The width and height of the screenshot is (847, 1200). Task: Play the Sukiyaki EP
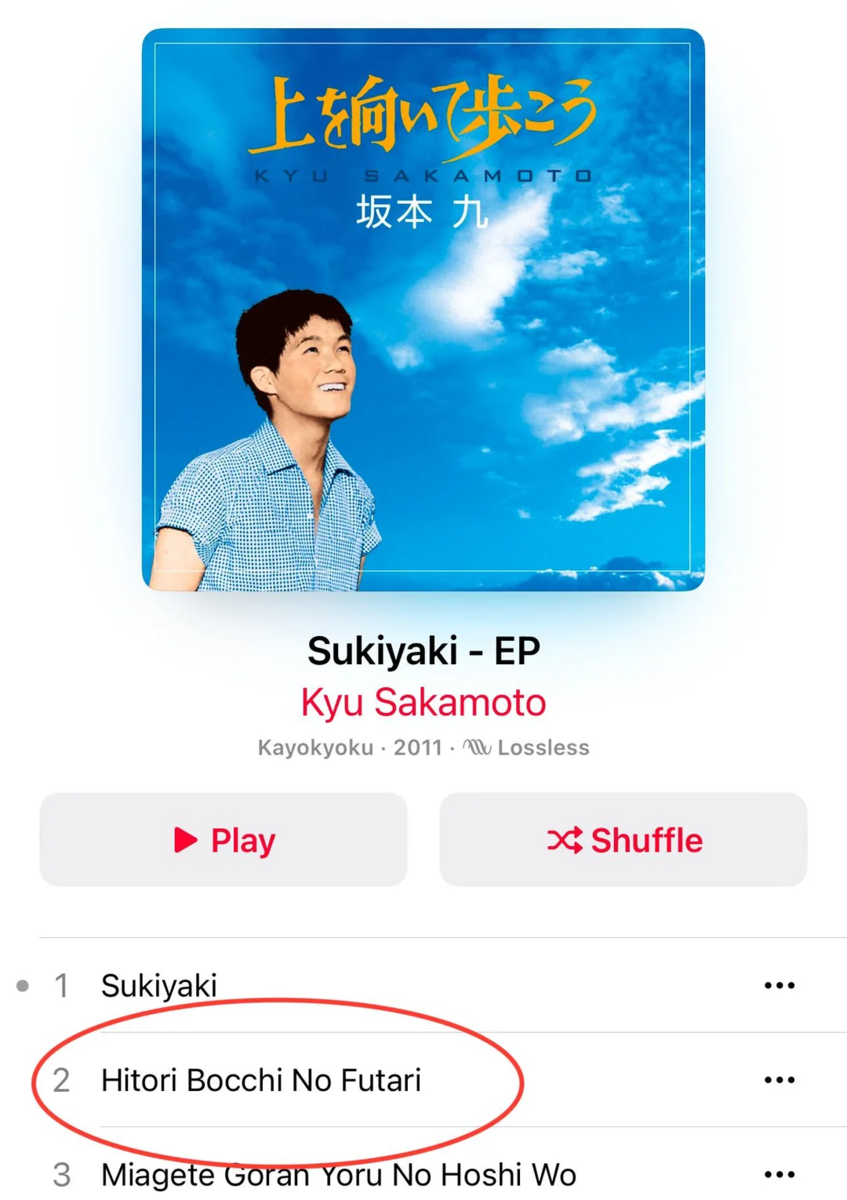click(223, 840)
